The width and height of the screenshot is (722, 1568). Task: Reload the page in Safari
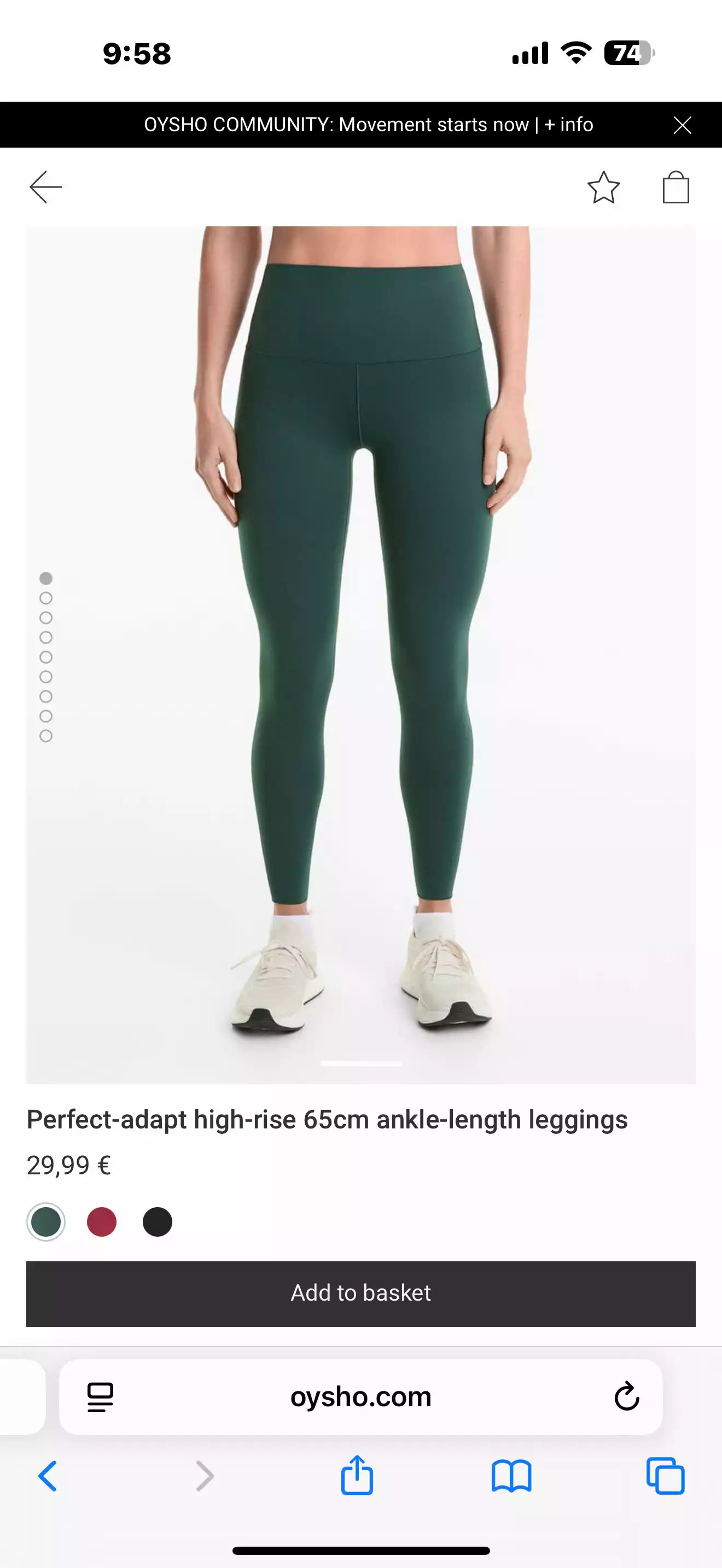[x=626, y=1397]
